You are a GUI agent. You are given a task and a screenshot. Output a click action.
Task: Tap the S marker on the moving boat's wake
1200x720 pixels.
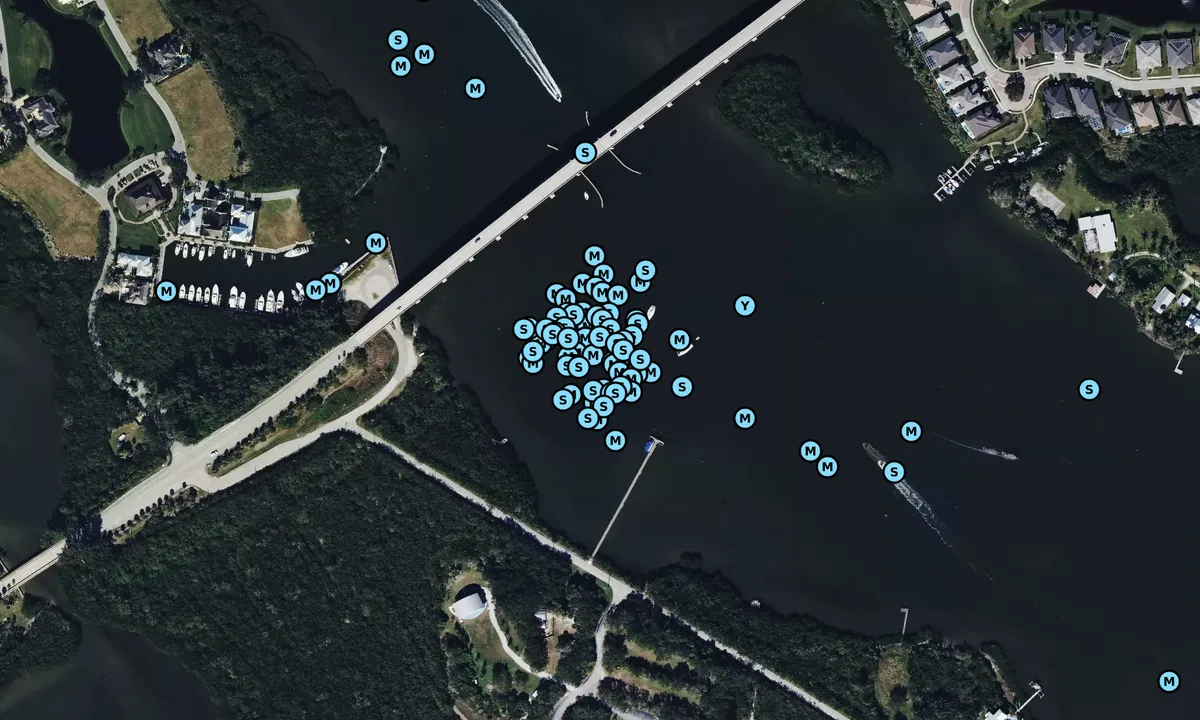(894, 472)
